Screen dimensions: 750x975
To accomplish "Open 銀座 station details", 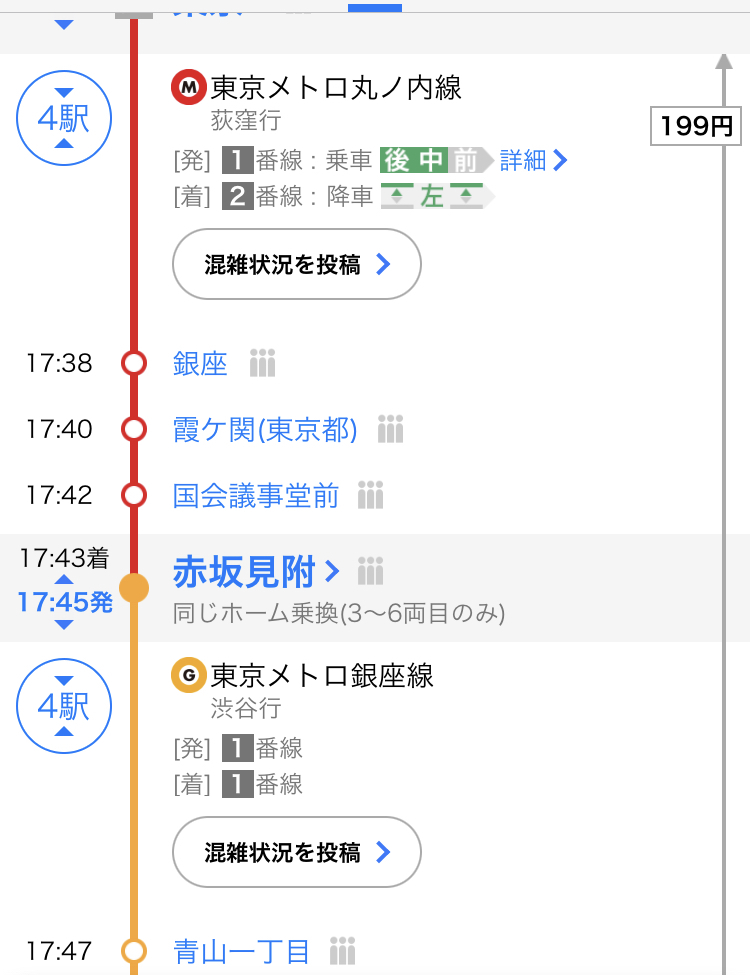I will (x=200, y=363).
